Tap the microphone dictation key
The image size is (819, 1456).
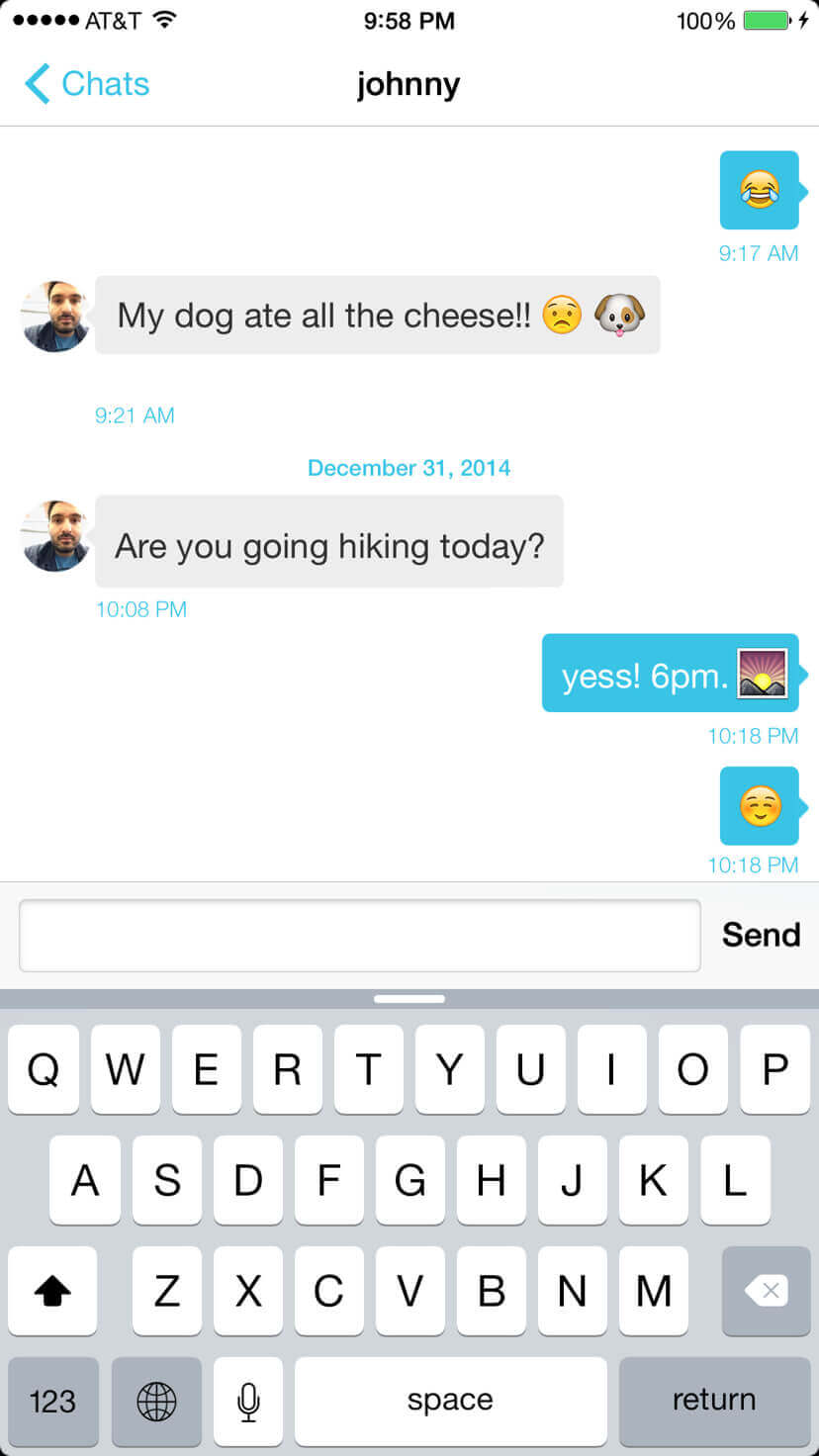coord(248,1401)
